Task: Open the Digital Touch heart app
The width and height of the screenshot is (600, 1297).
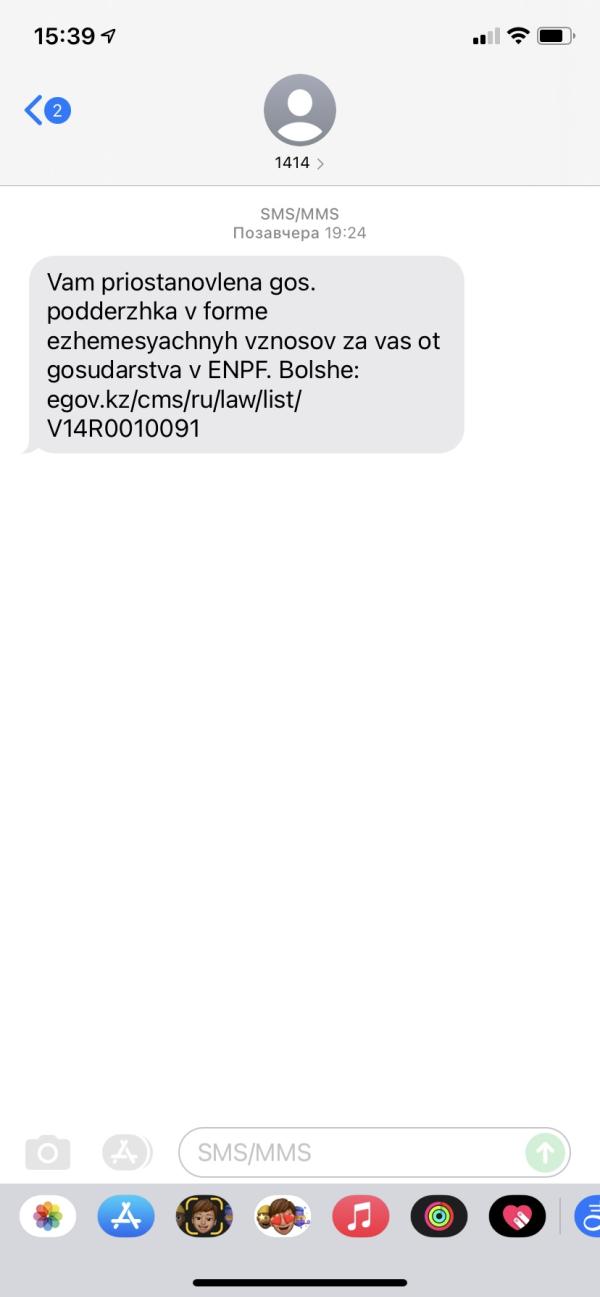Action: pos(517,1216)
